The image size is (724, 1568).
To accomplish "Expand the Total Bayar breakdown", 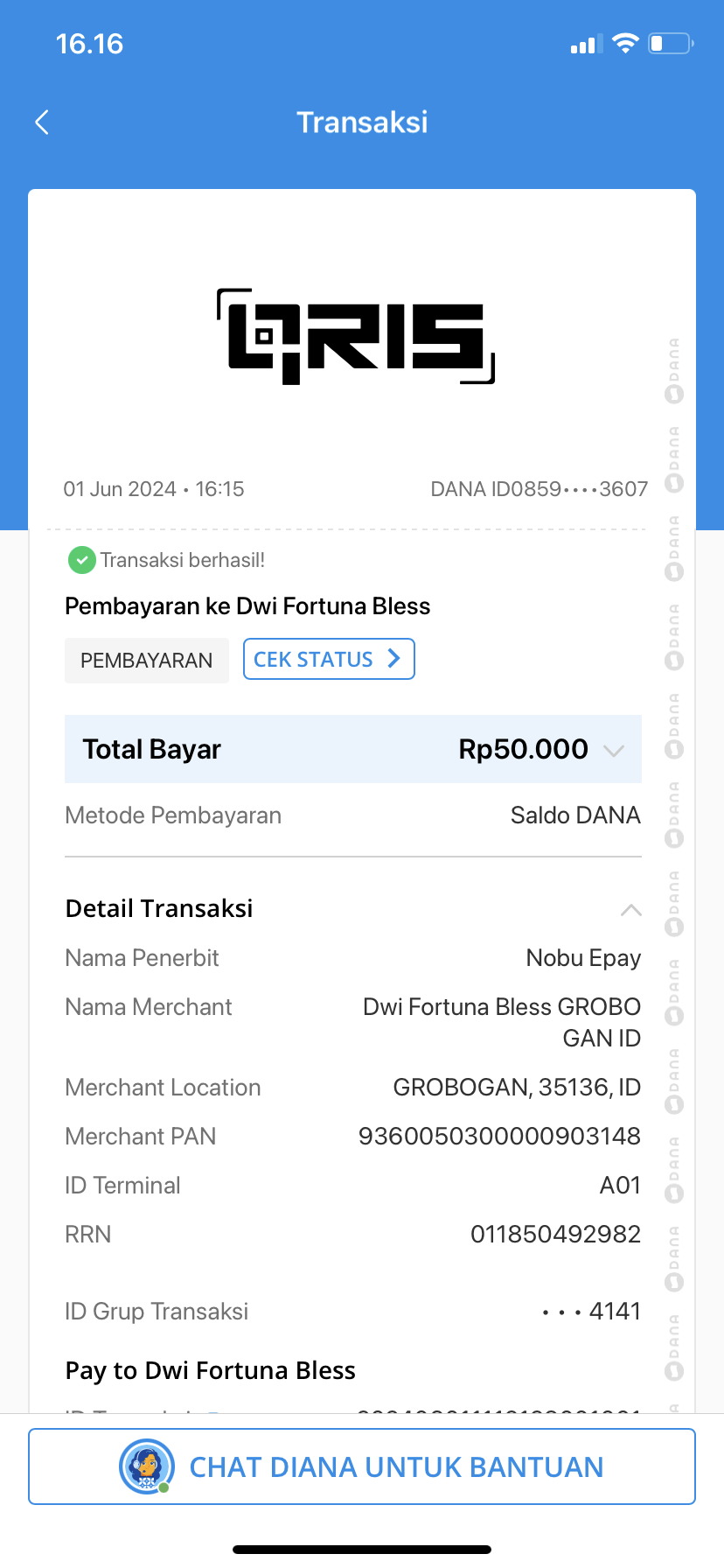I will click(614, 750).
